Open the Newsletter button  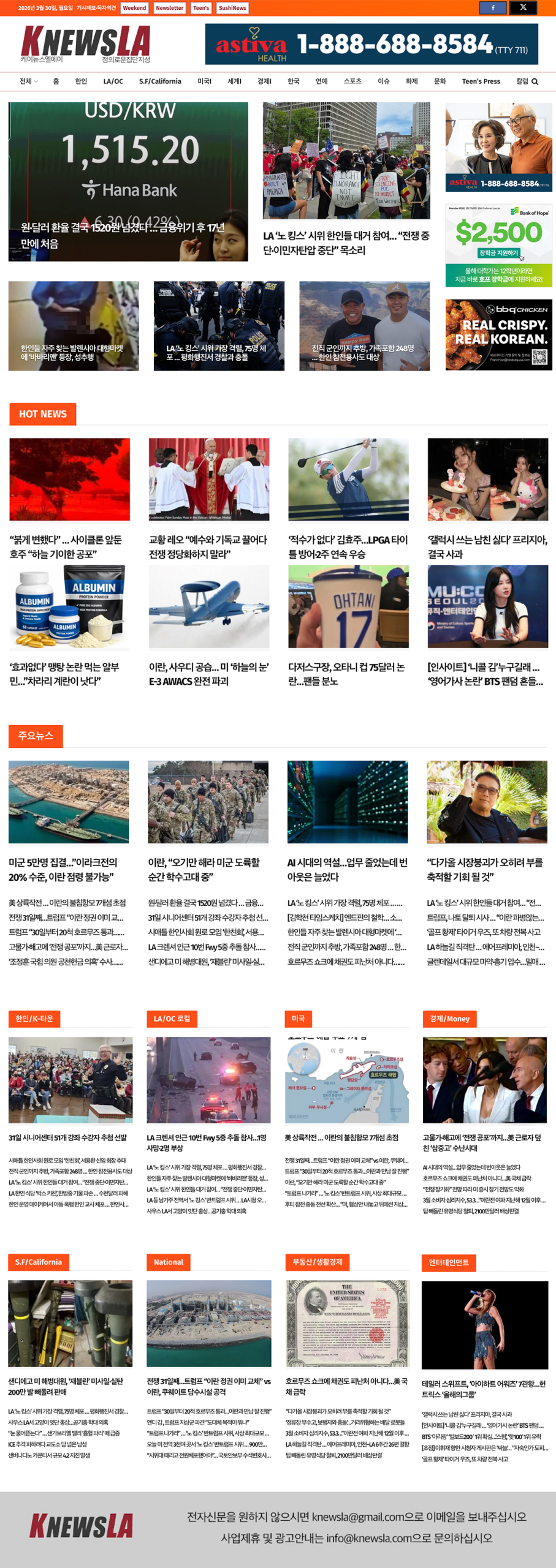169,8
